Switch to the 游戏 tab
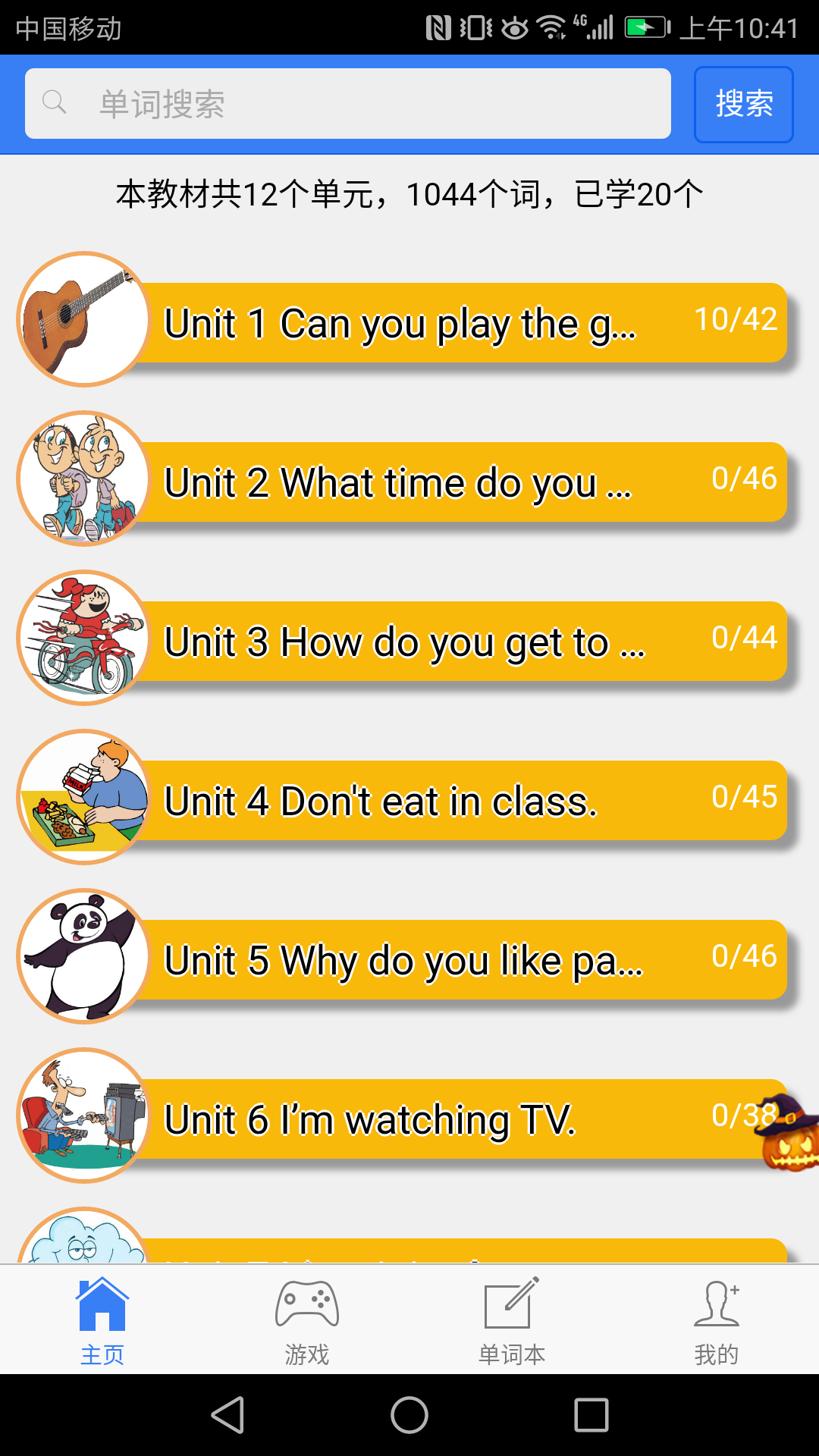The height and width of the screenshot is (1456, 819). click(x=307, y=1321)
